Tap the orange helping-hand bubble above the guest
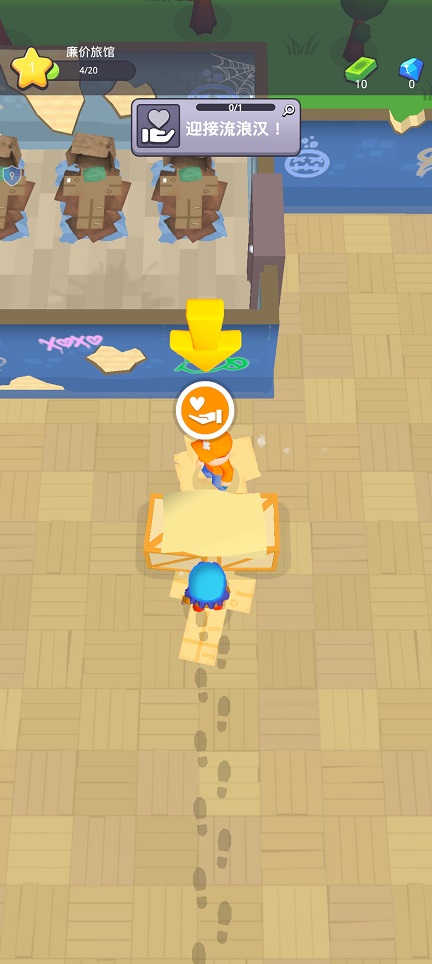432x964 pixels. [205, 409]
